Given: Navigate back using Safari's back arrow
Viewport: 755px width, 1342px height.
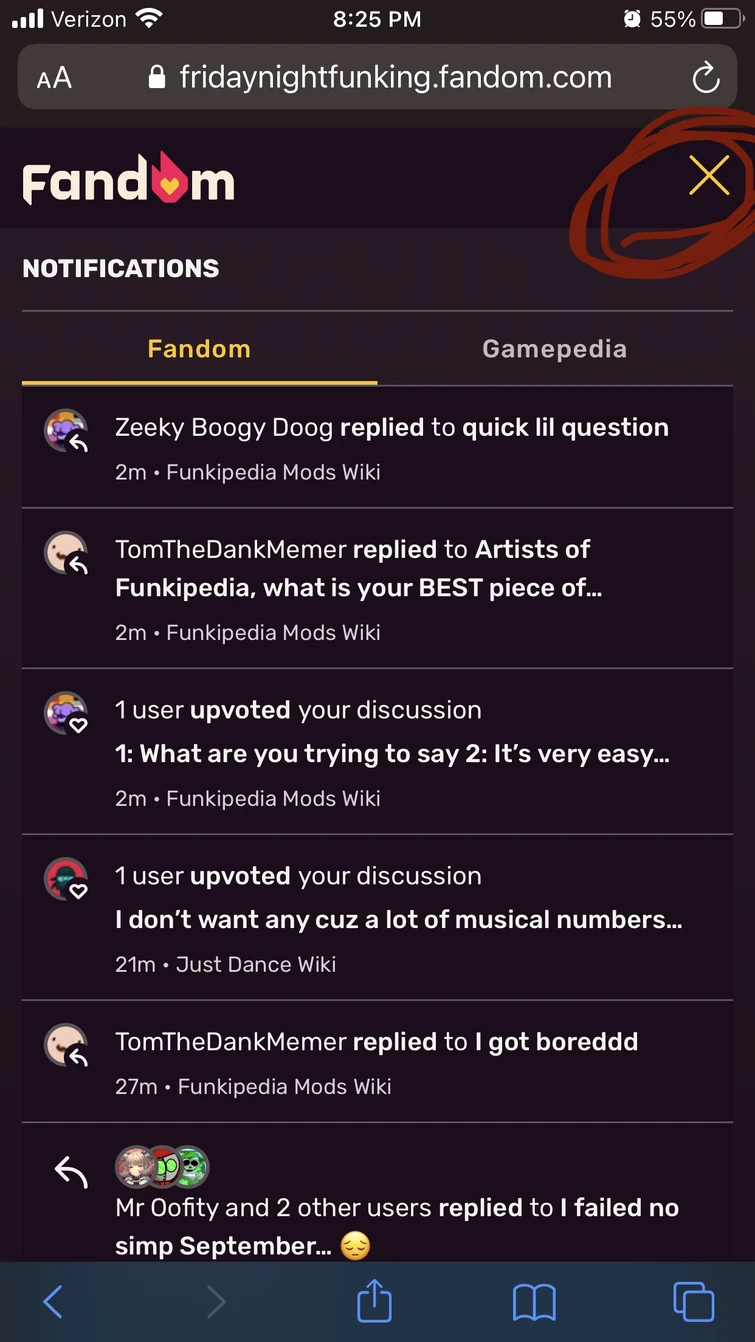Looking at the screenshot, I should pyautogui.click(x=52, y=1300).
